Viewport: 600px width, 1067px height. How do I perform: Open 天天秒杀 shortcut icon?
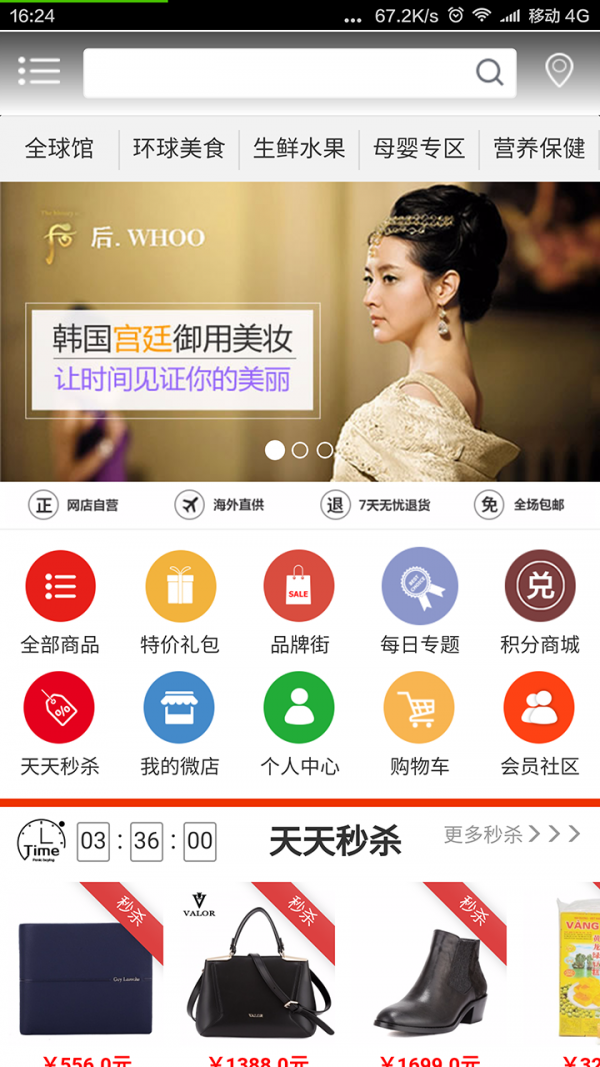60,708
